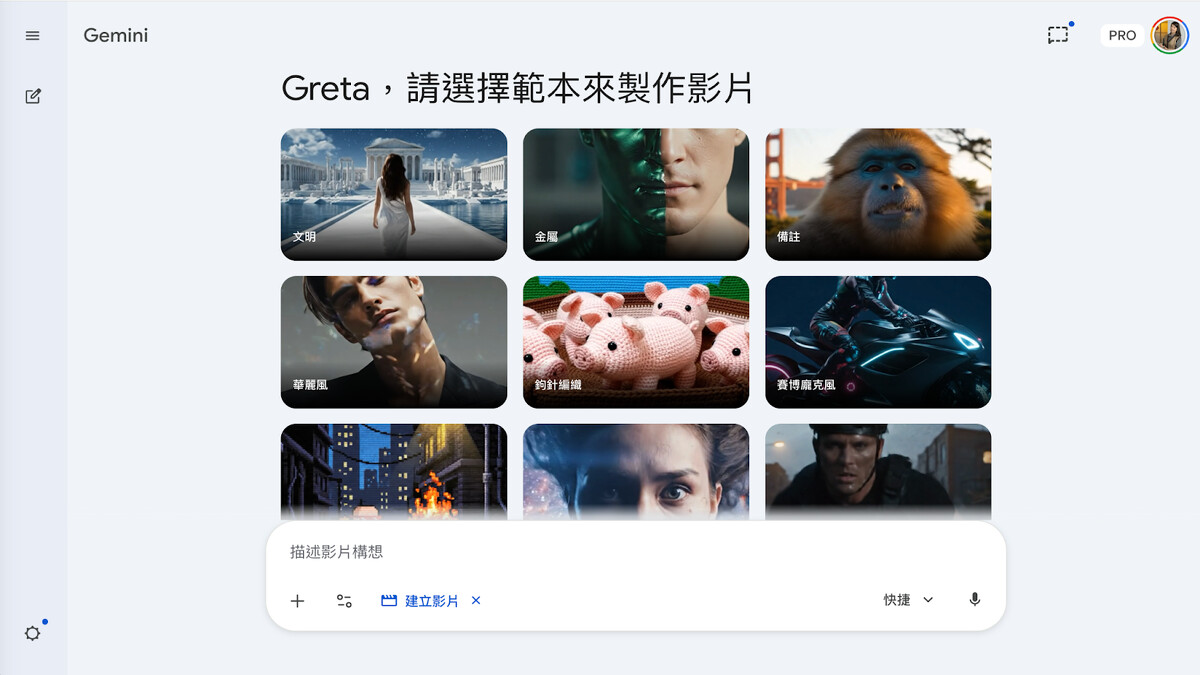
Task: Open the main menu hamburger icon
Action: coord(33,36)
